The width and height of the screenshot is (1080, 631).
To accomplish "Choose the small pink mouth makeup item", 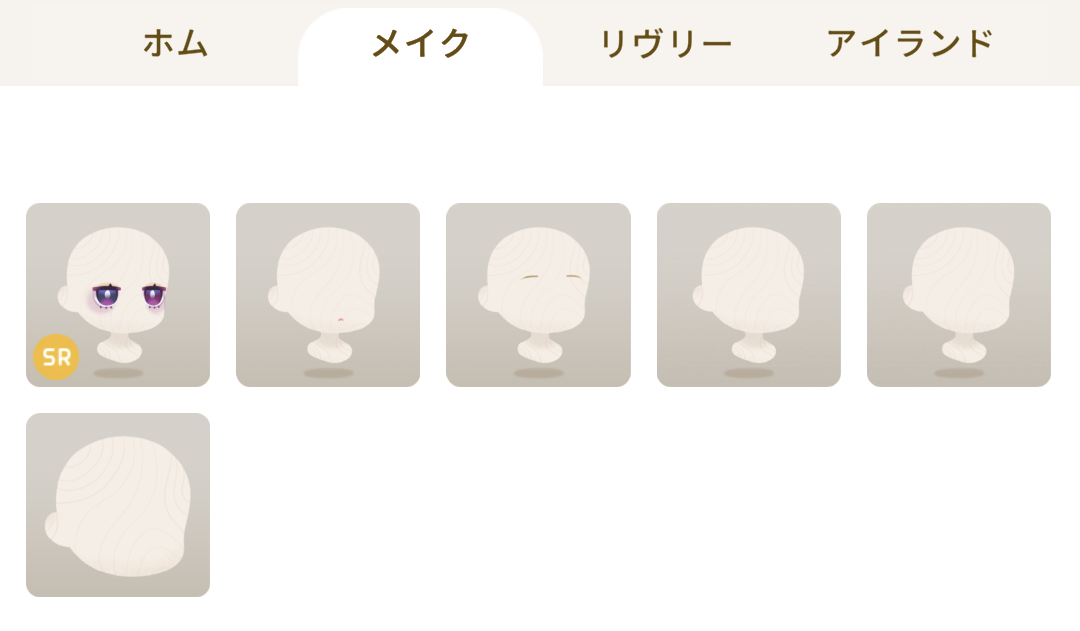I will [328, 295].
